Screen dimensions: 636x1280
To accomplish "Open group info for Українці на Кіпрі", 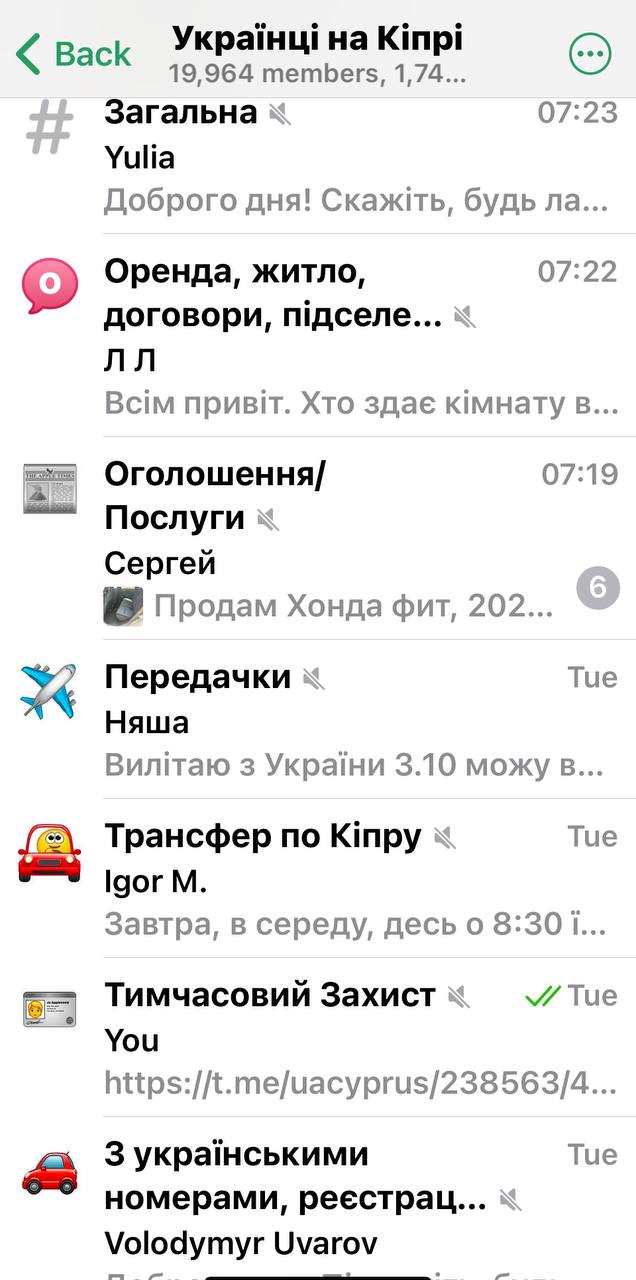I will [x=318, y=53].
